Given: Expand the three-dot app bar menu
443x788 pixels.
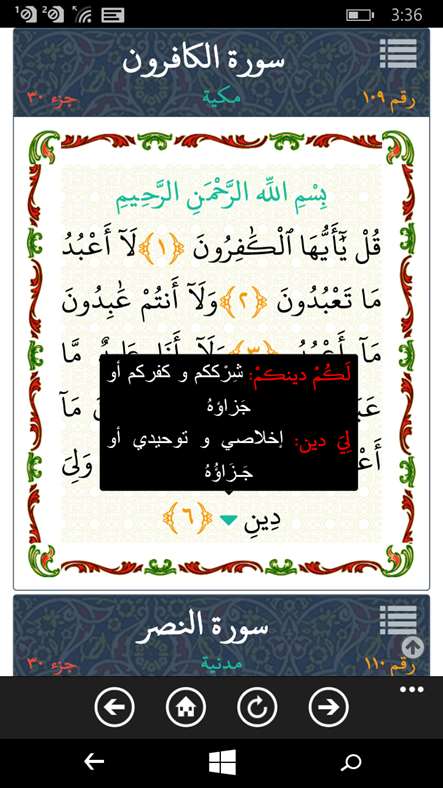Looking at the screenshot, I should (x=412, y=690).
